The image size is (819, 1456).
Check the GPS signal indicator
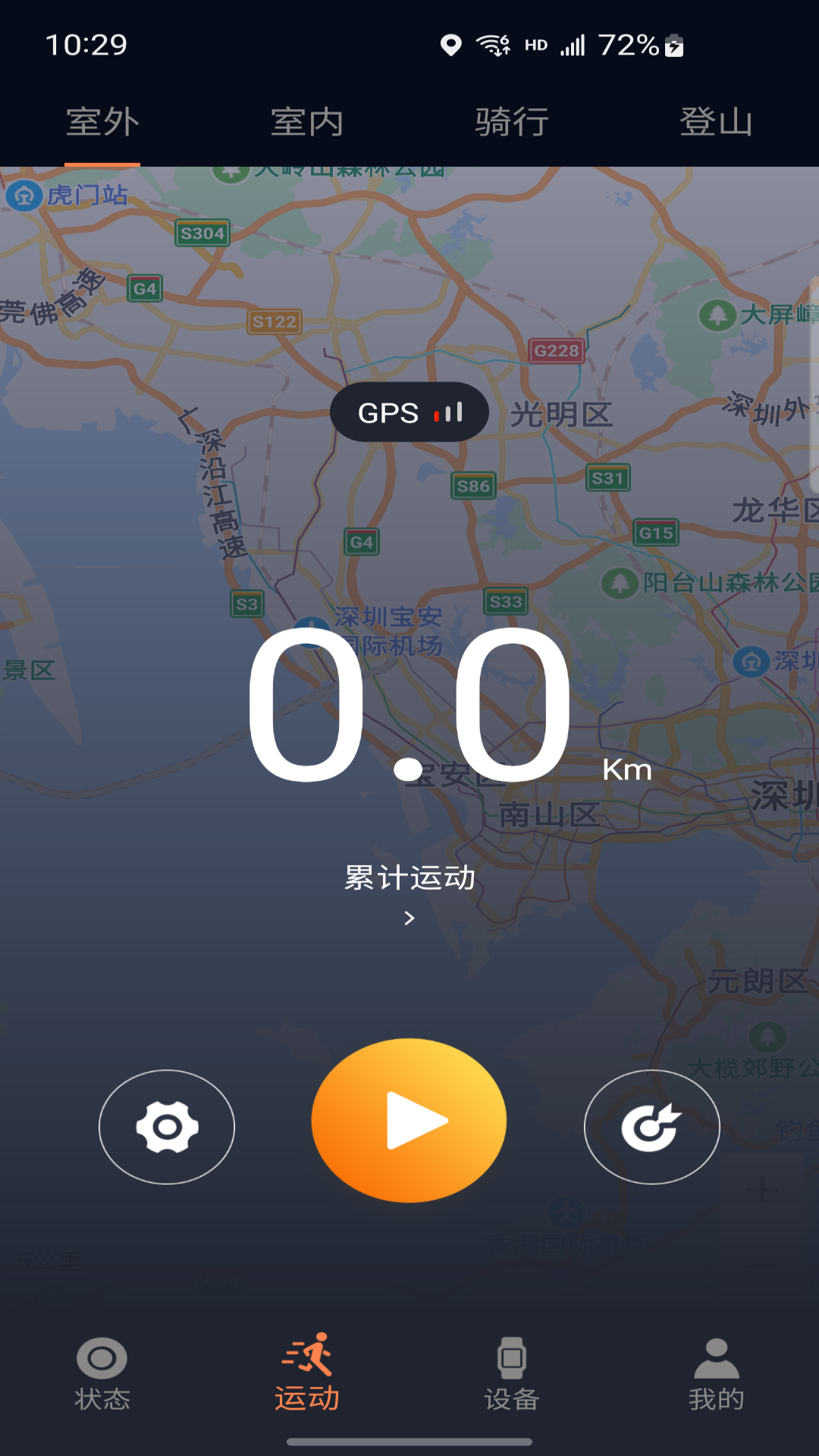tap(409, 412)
